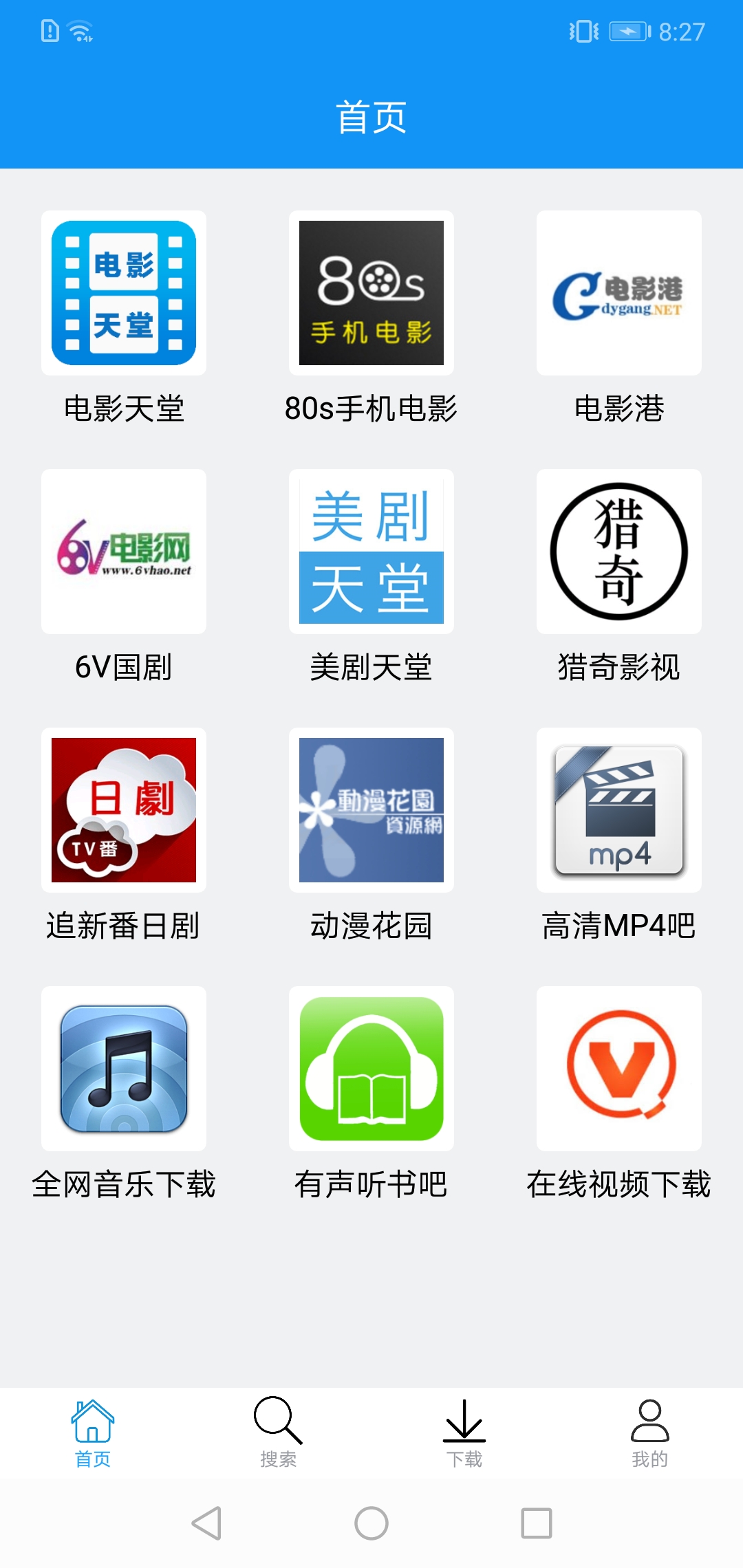Open 在线视频下载

point(619,1069)
